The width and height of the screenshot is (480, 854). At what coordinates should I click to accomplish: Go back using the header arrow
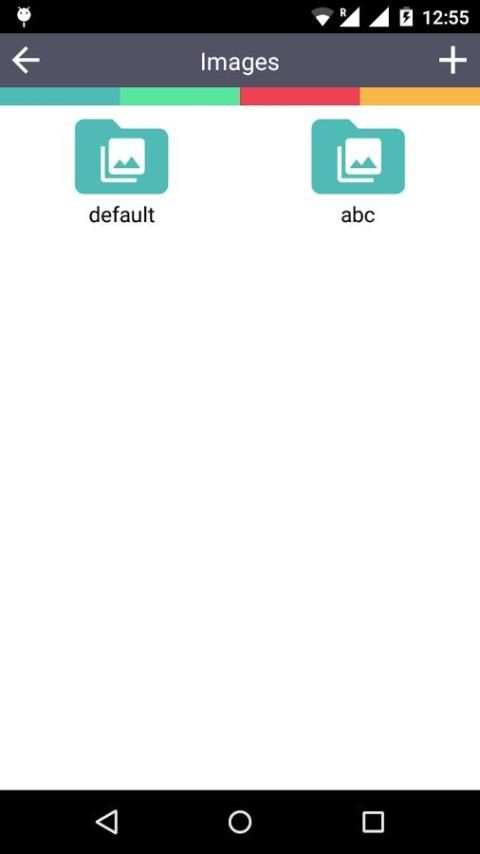point(26,60)
